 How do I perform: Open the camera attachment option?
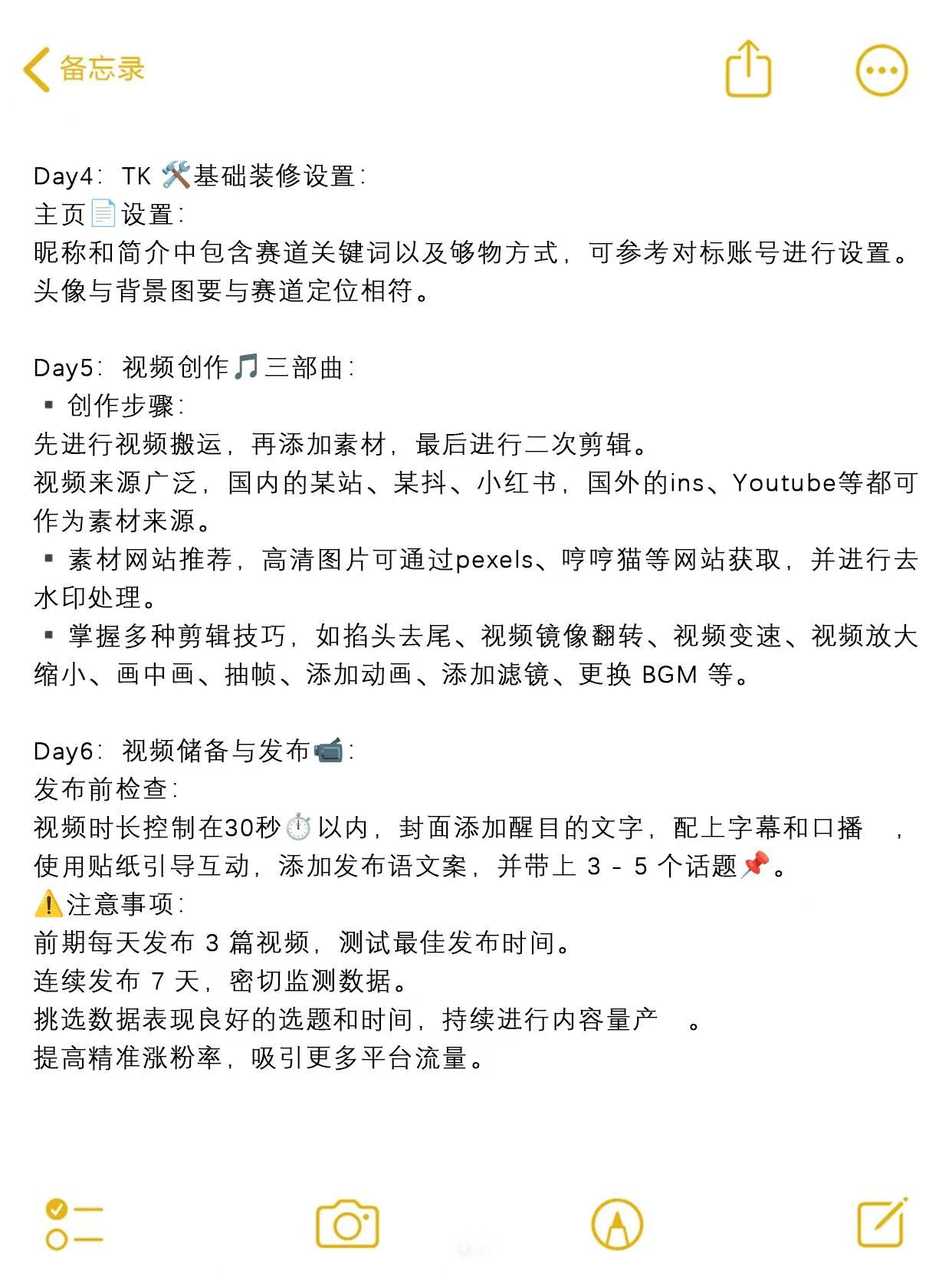tap(347, 1223)
